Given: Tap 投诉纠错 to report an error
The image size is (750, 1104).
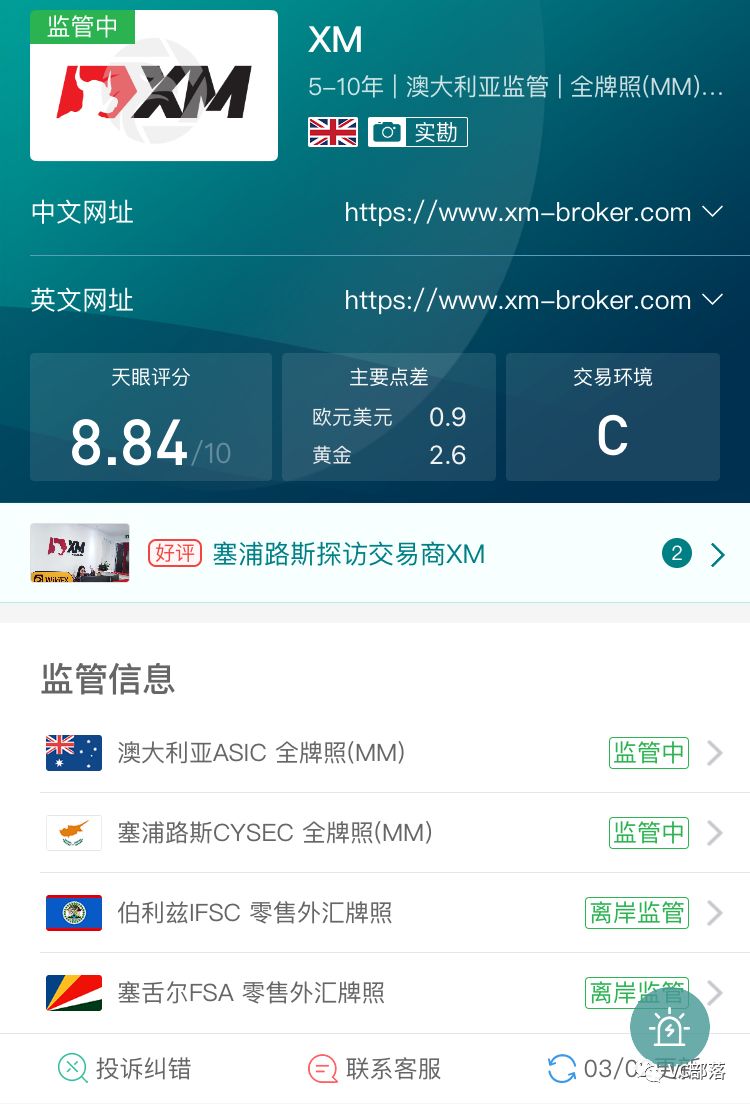Looking at the screenshot, I should [x=125, y=1068].
